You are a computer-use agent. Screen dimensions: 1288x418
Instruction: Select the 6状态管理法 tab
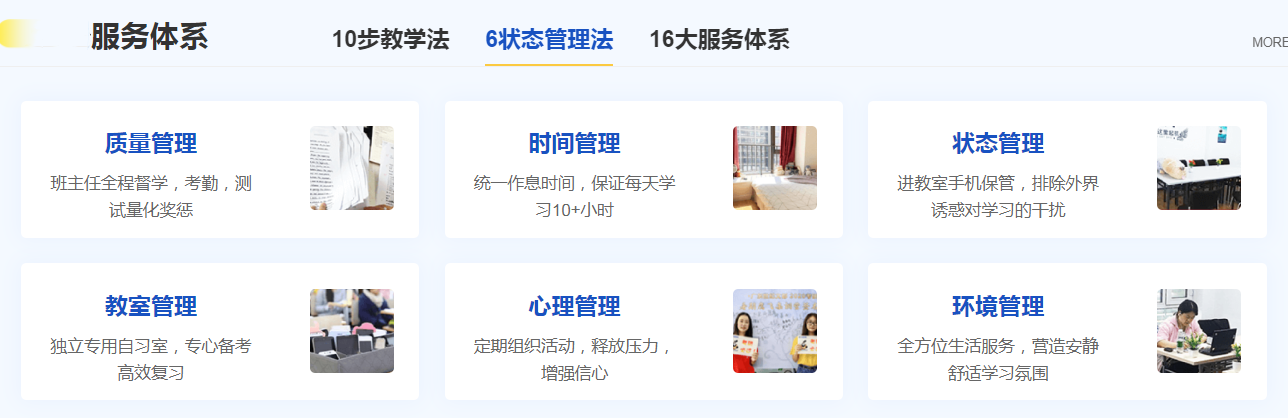coord(548,40)
